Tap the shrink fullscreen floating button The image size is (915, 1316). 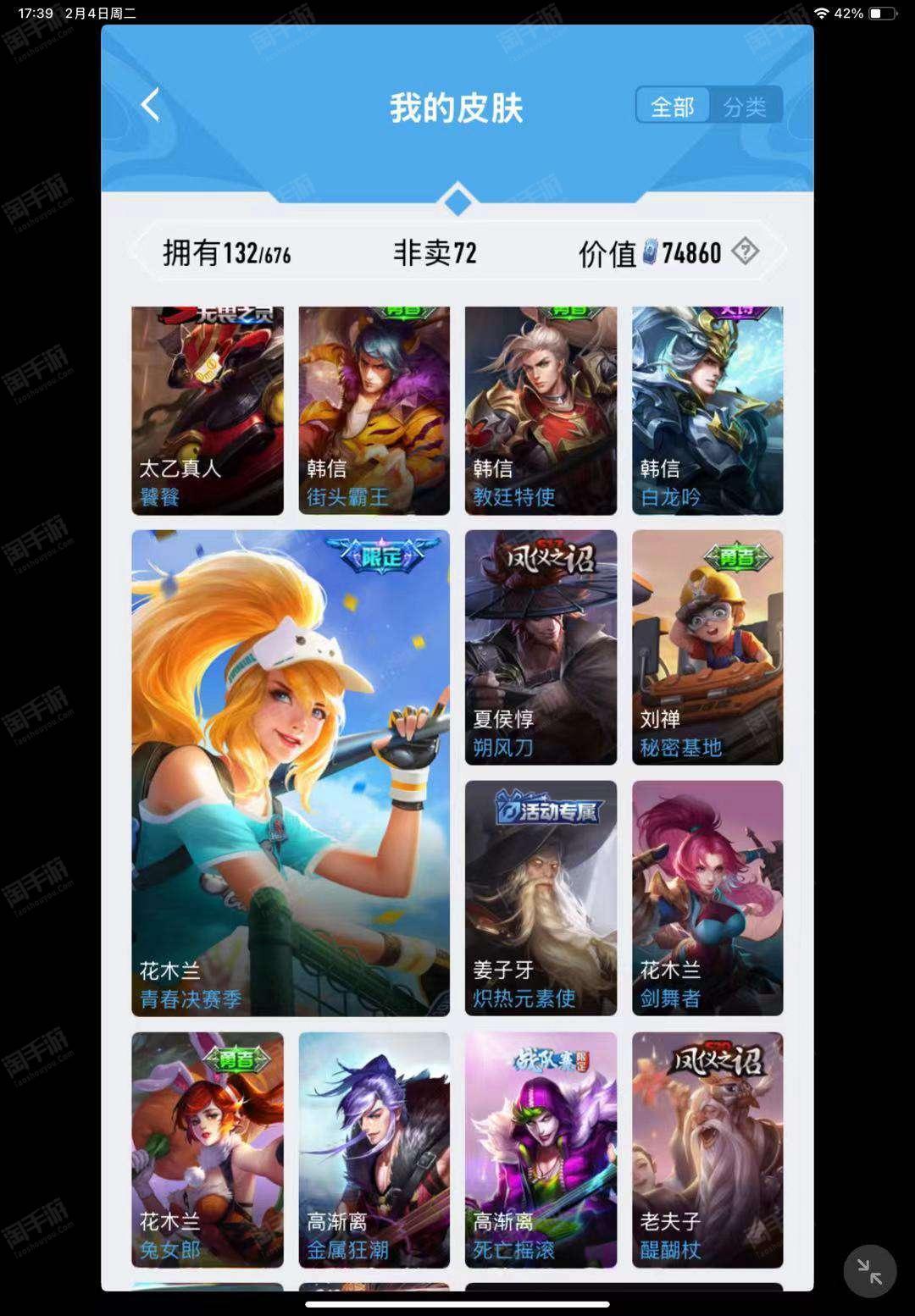(869, 1271)
